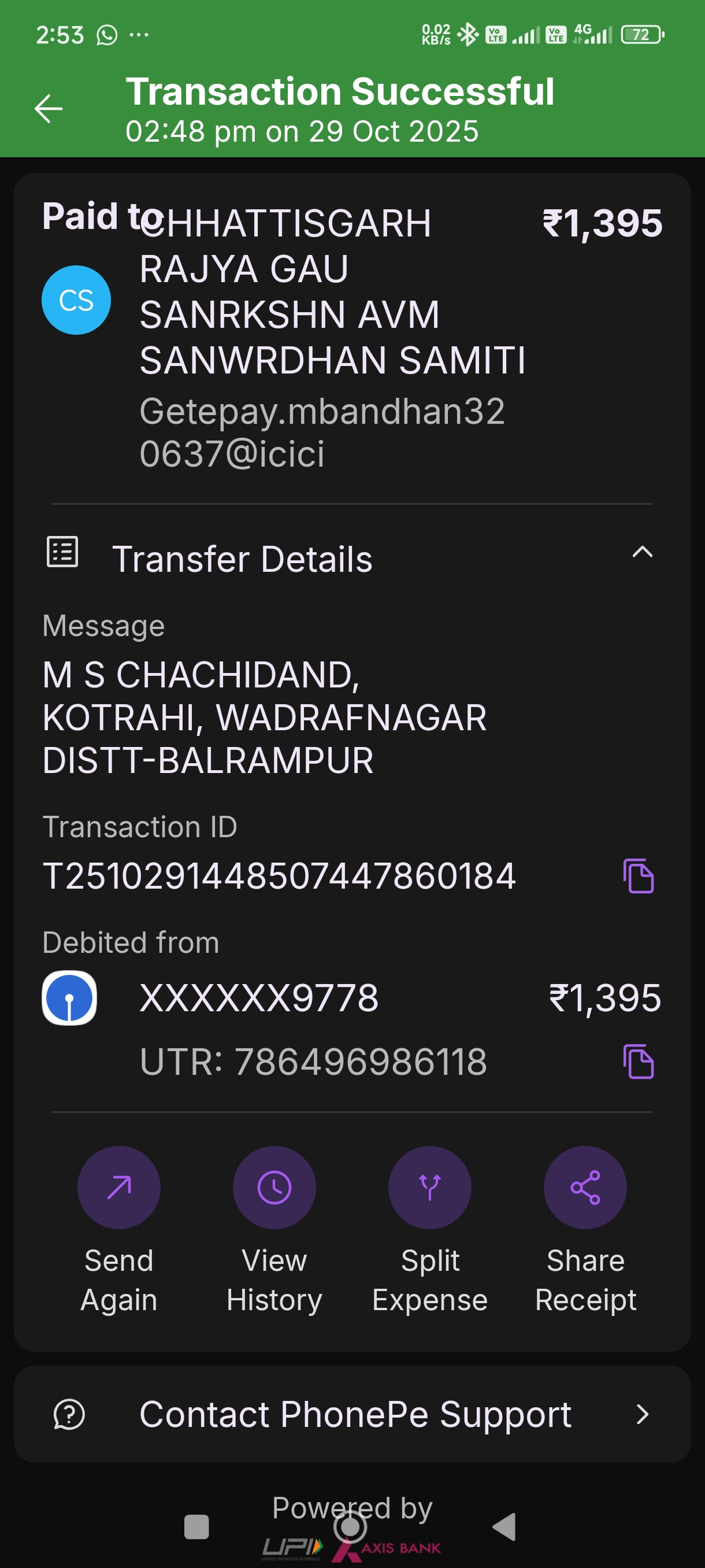
Task: View History with this payee
Action: coord(274,1187)
